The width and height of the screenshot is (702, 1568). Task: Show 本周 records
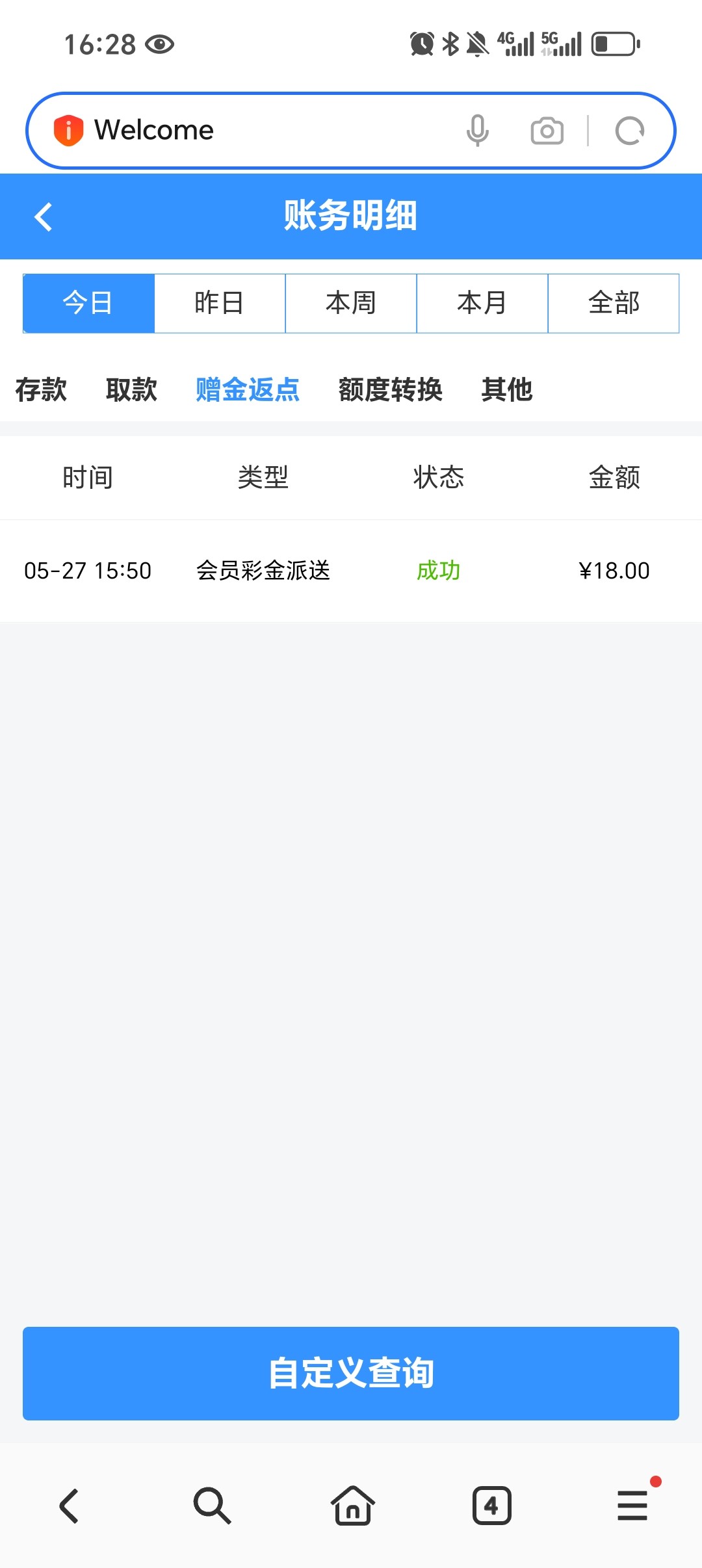351,303
